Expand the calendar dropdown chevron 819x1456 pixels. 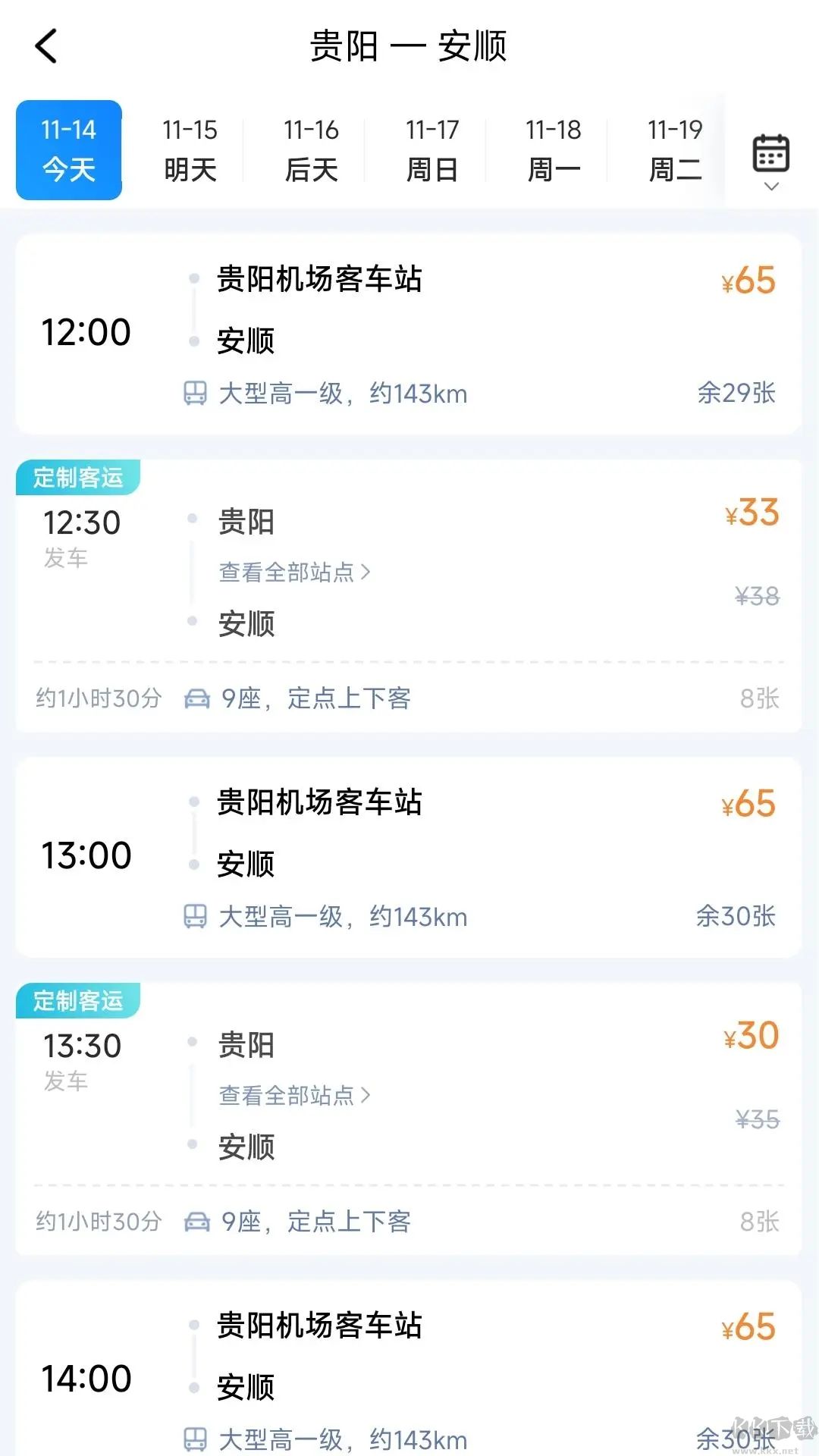770,184
